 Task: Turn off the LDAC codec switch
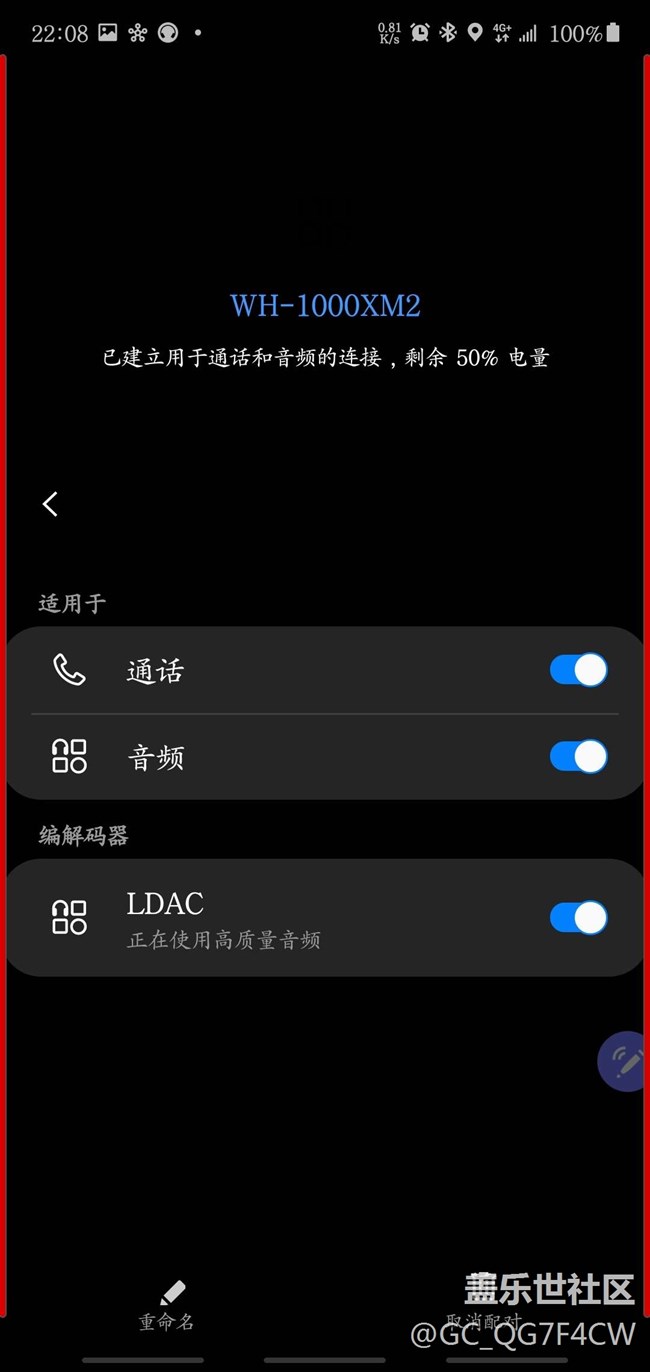pos(578,917)
